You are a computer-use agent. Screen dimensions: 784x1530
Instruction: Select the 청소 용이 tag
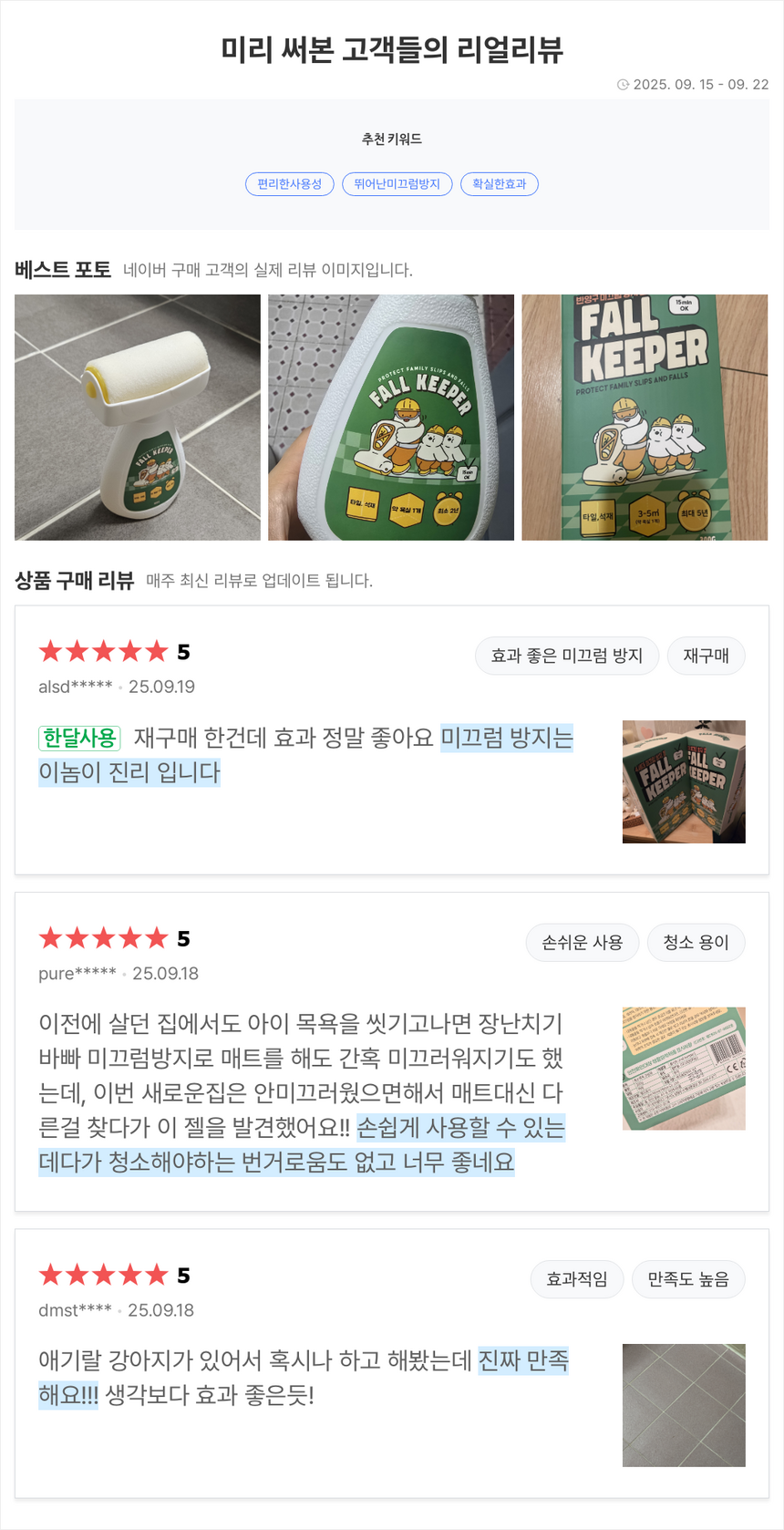(x=696, y=942)
